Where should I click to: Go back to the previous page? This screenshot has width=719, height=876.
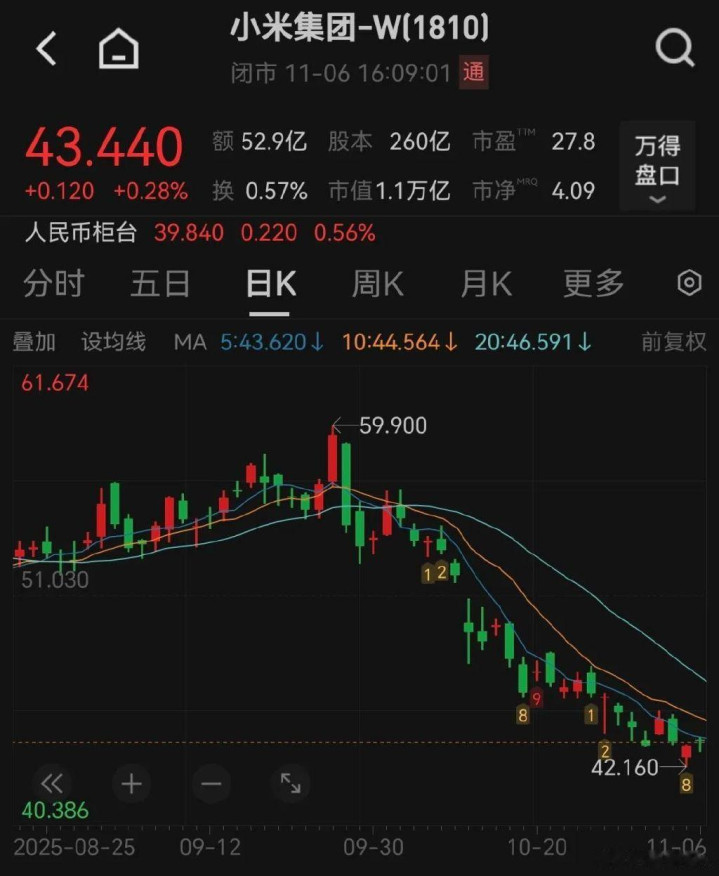47,47
